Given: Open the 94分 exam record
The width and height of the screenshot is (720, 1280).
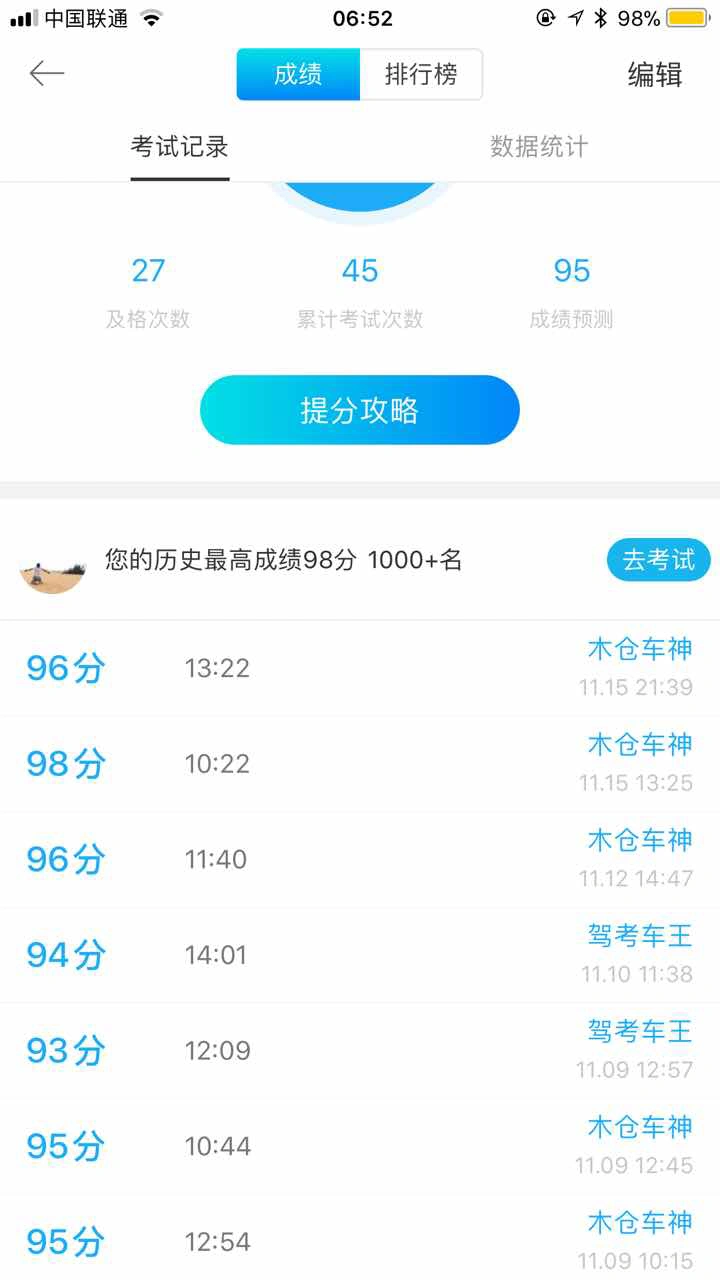Looking at the screenshot, I should pyautogui.click(x=360, y=955).
